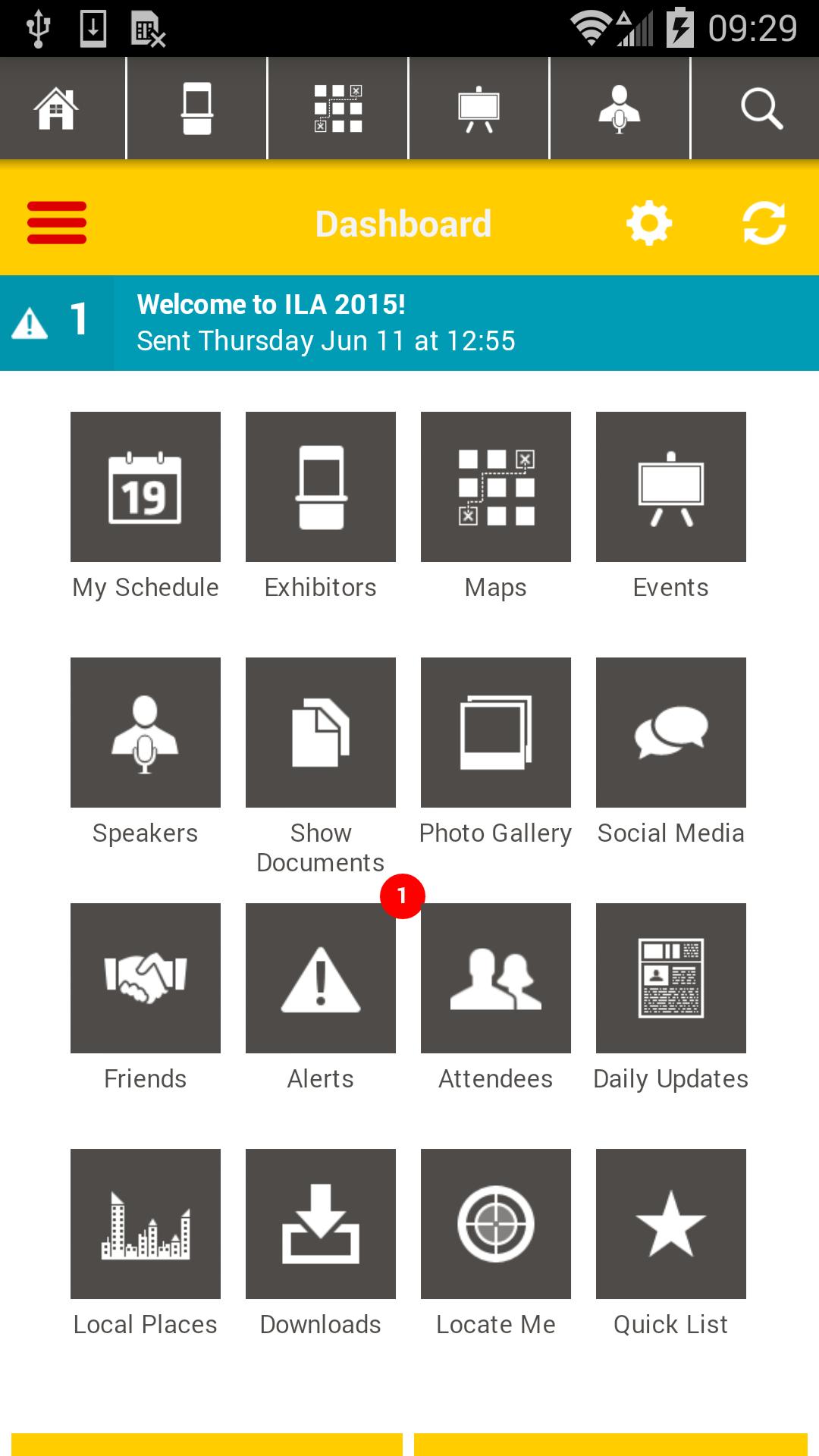Open the Quick List

click(x=671, y=1224)
